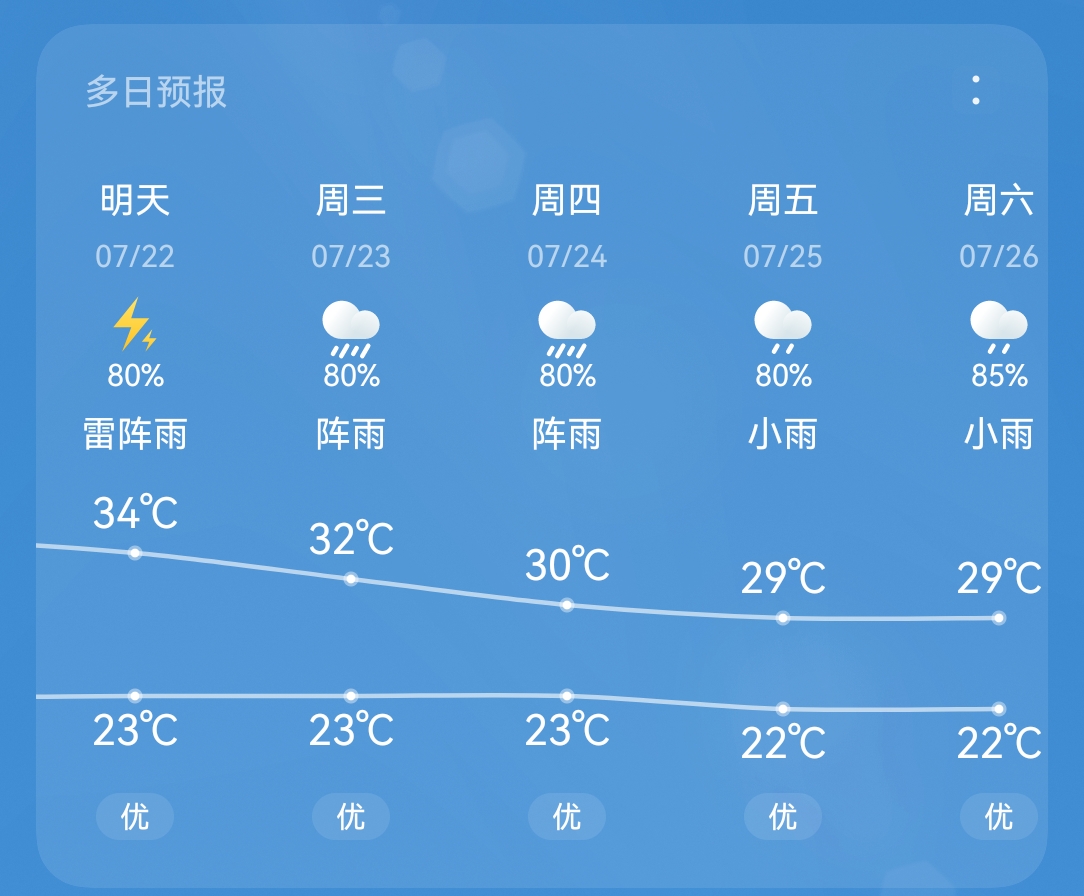
Task: View Wednesday 07/23 forecast details
Action: [351, 330]
